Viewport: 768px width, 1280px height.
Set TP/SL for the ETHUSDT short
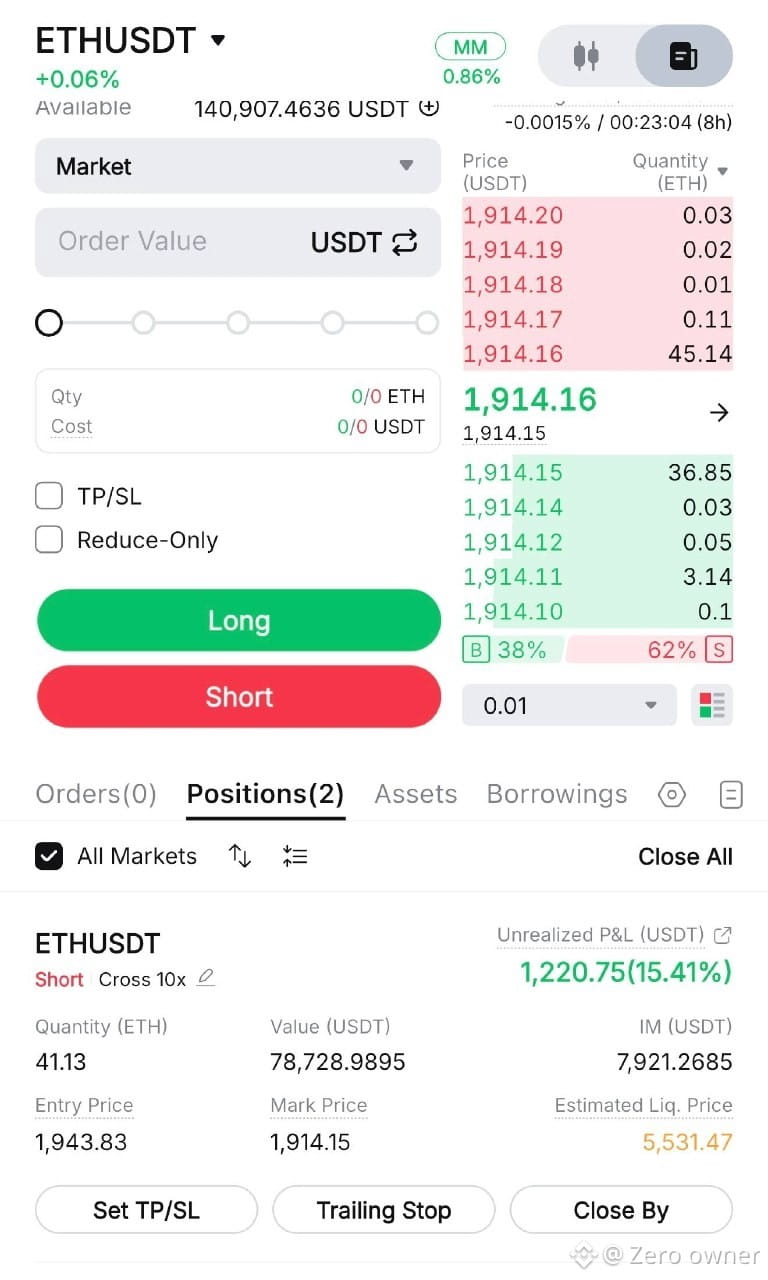[146, 1210]
